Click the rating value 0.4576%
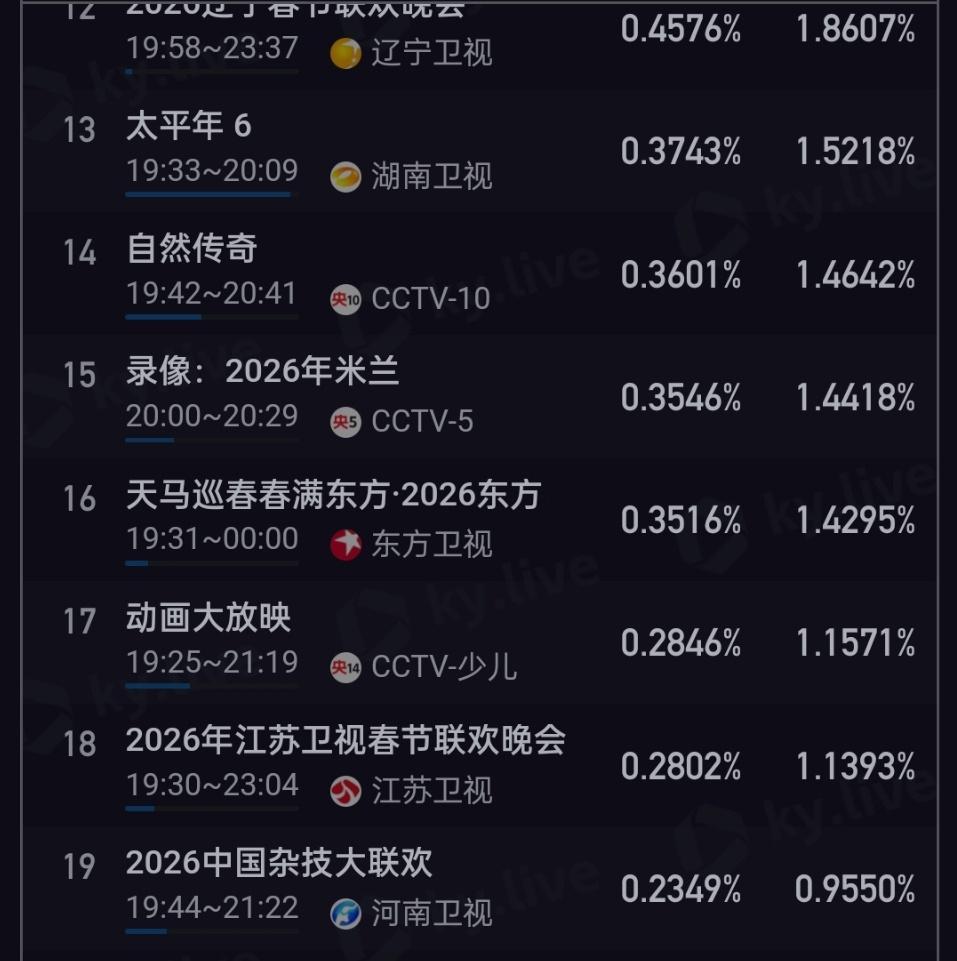Screen dimensions: 957x961 point(682,30)
